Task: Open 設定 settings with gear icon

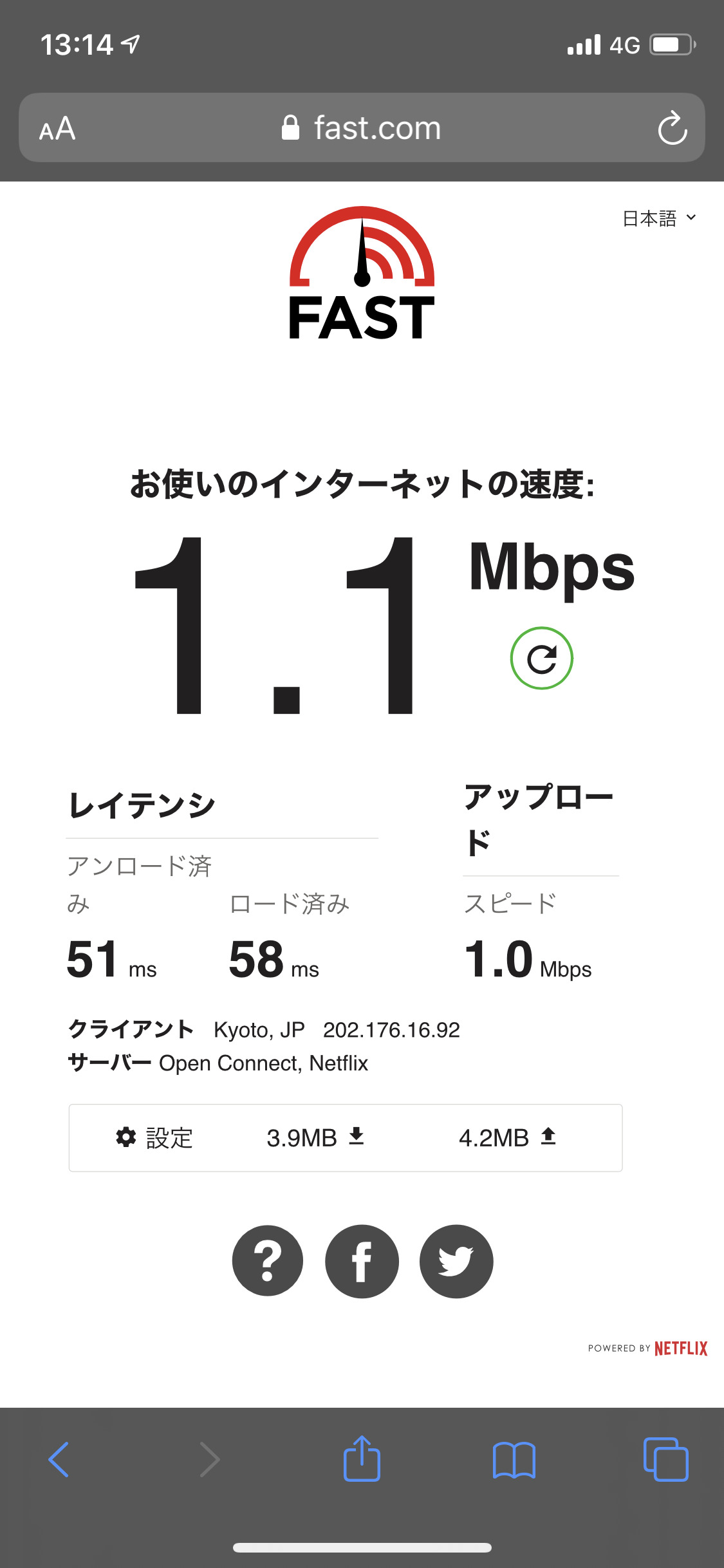Action: tap(154, 1138)
